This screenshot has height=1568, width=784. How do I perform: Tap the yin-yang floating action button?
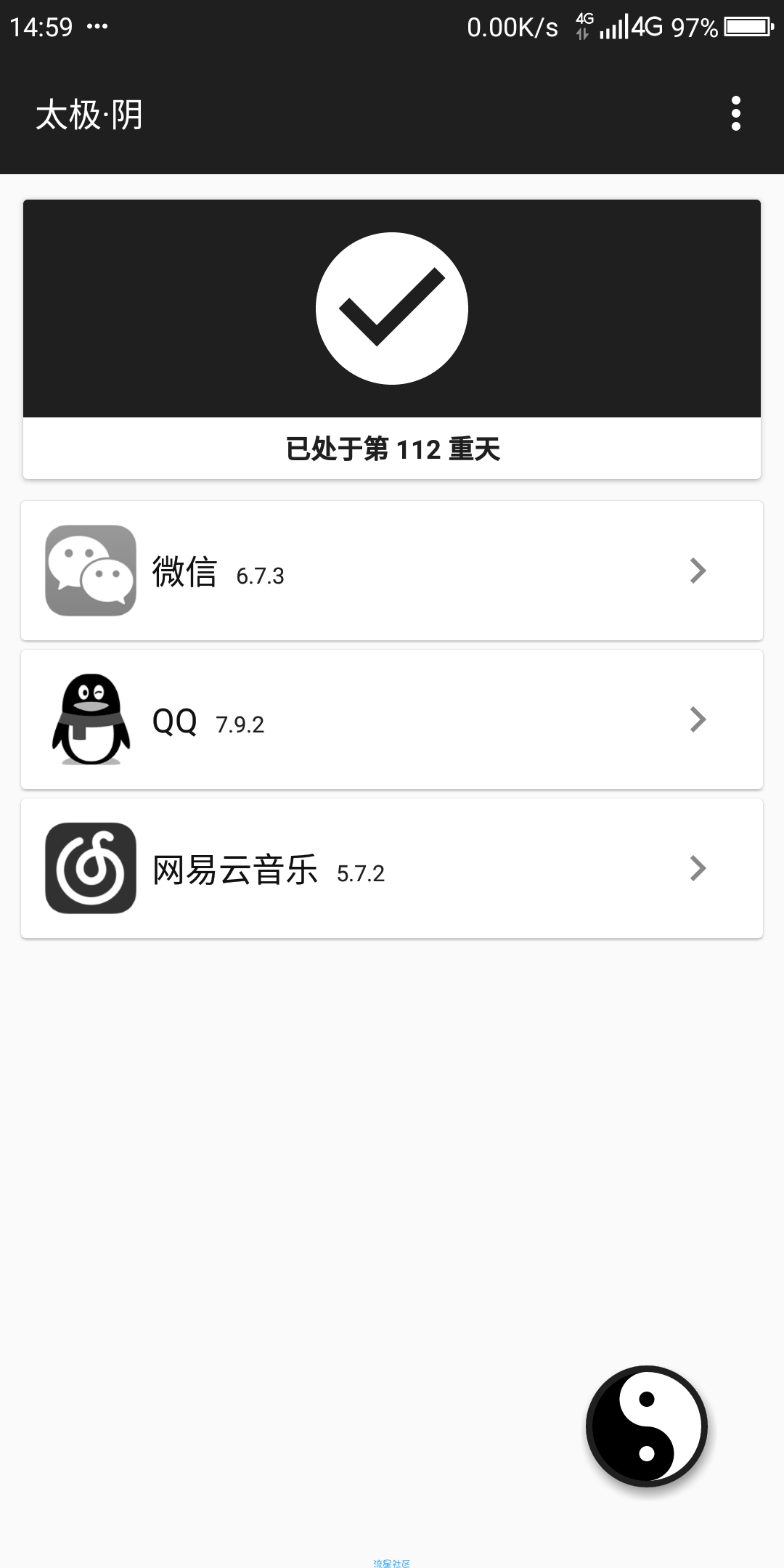[x=647, y=1426]
